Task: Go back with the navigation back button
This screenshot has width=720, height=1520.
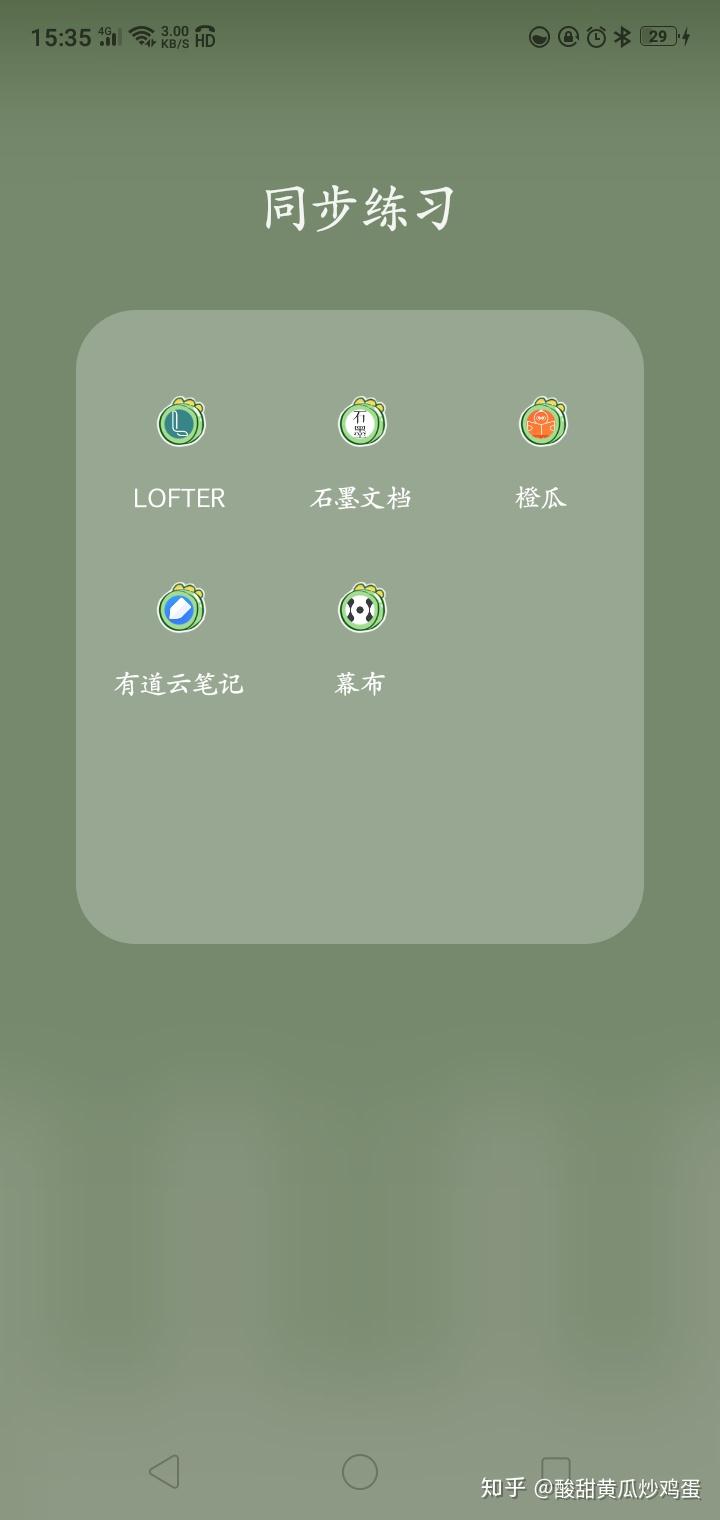Action: click(x=164, y=1471)
